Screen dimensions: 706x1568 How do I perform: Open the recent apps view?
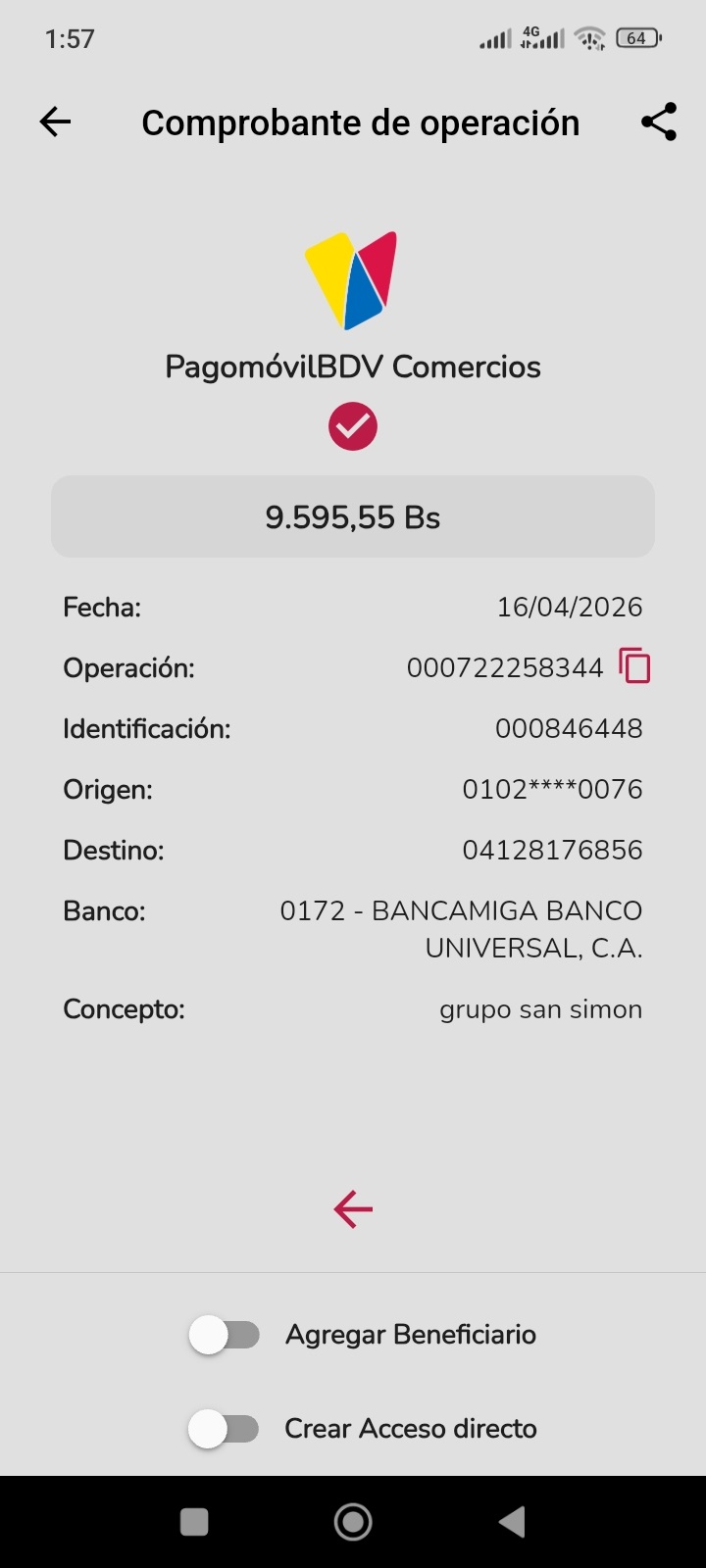pos(194,1522)
